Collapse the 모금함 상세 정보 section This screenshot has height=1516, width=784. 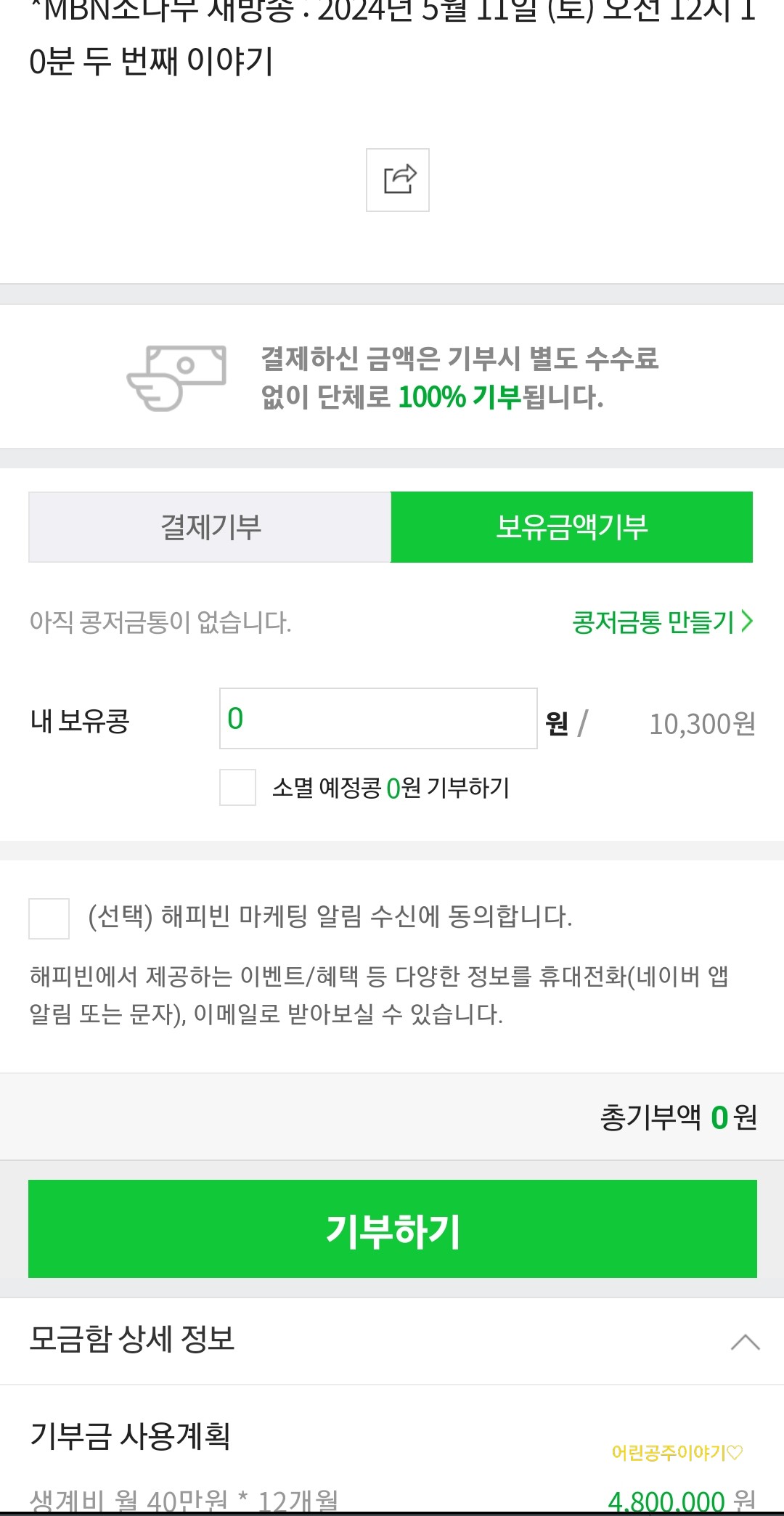744,1342
